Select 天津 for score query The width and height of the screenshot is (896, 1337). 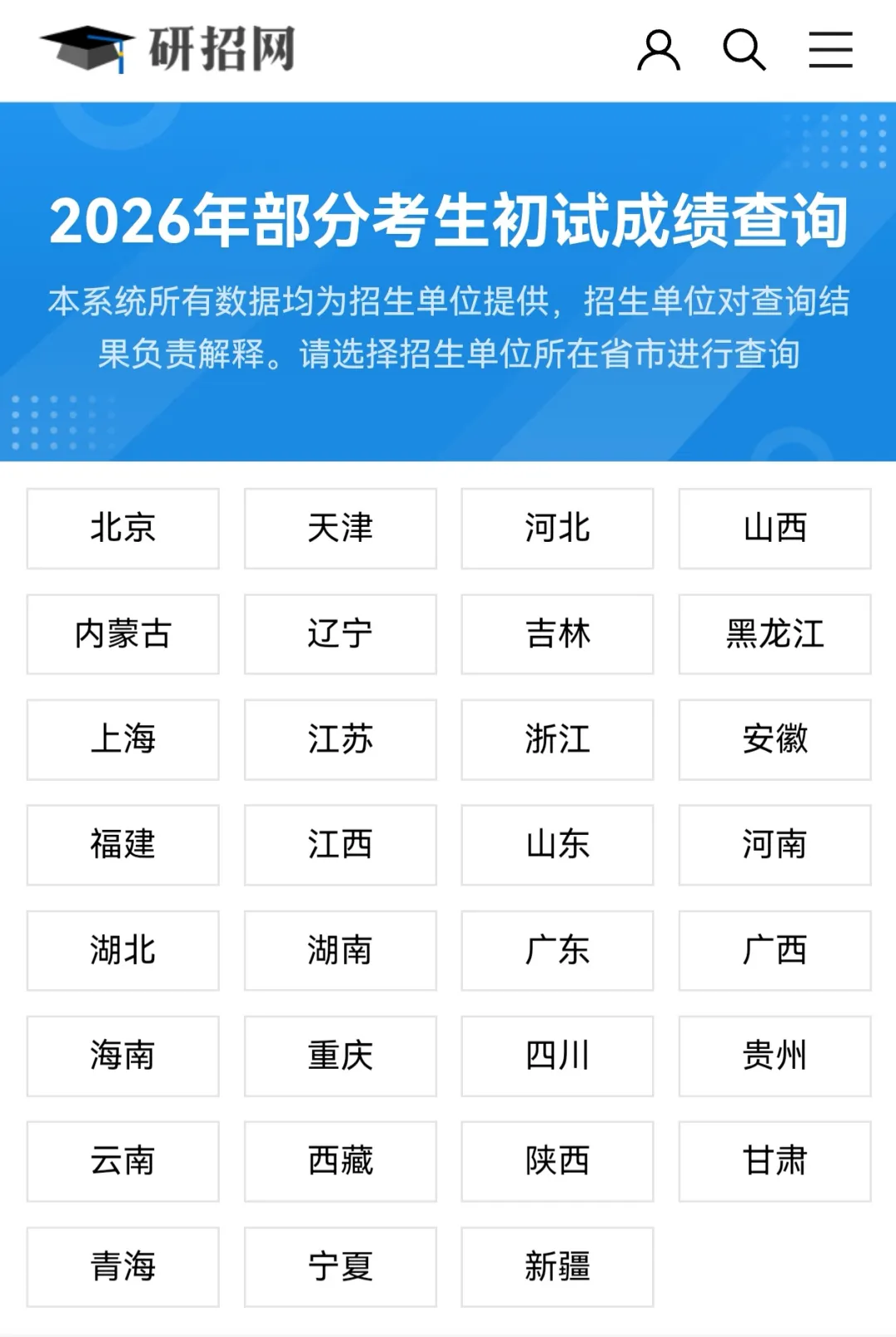[x=340, y=529]
